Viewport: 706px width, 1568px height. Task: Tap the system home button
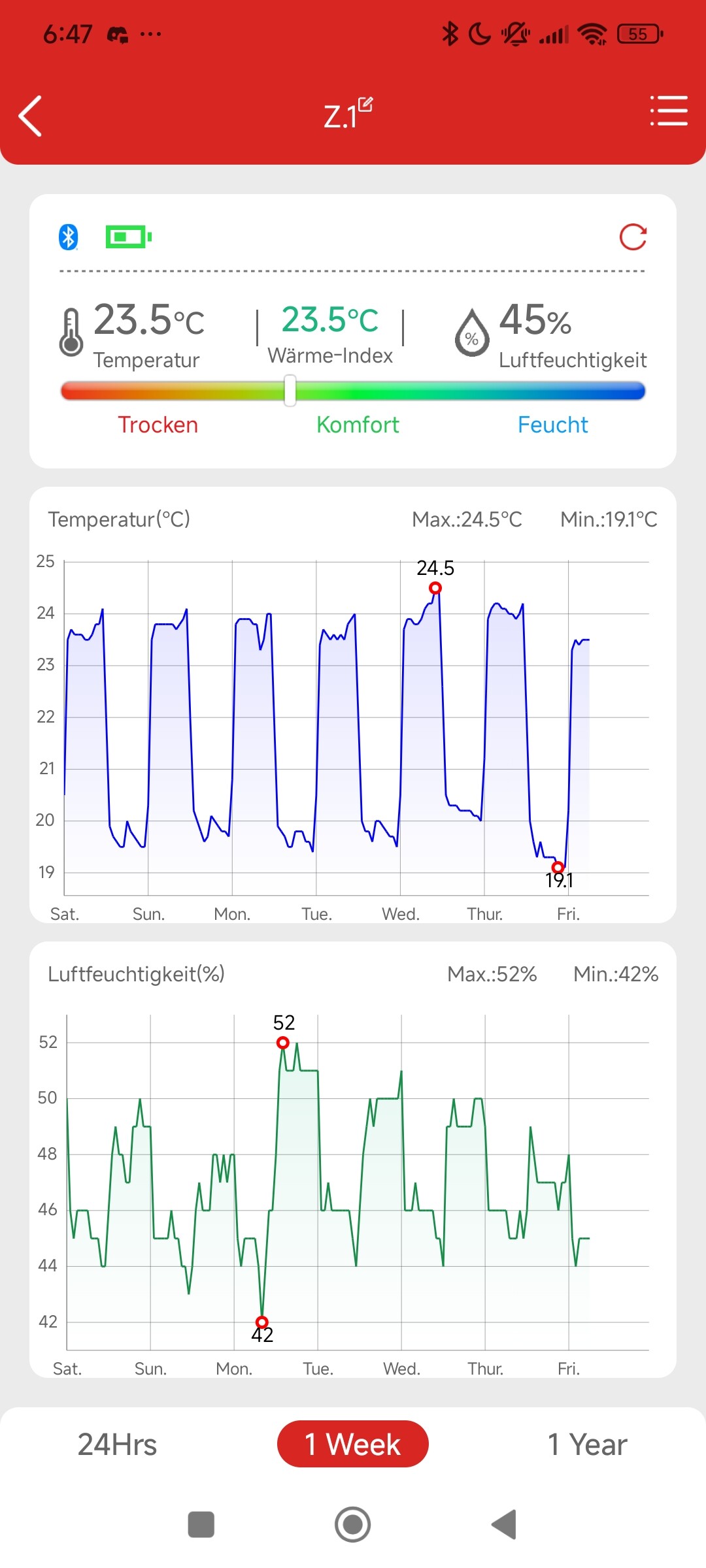click(x=353, y=1525)
